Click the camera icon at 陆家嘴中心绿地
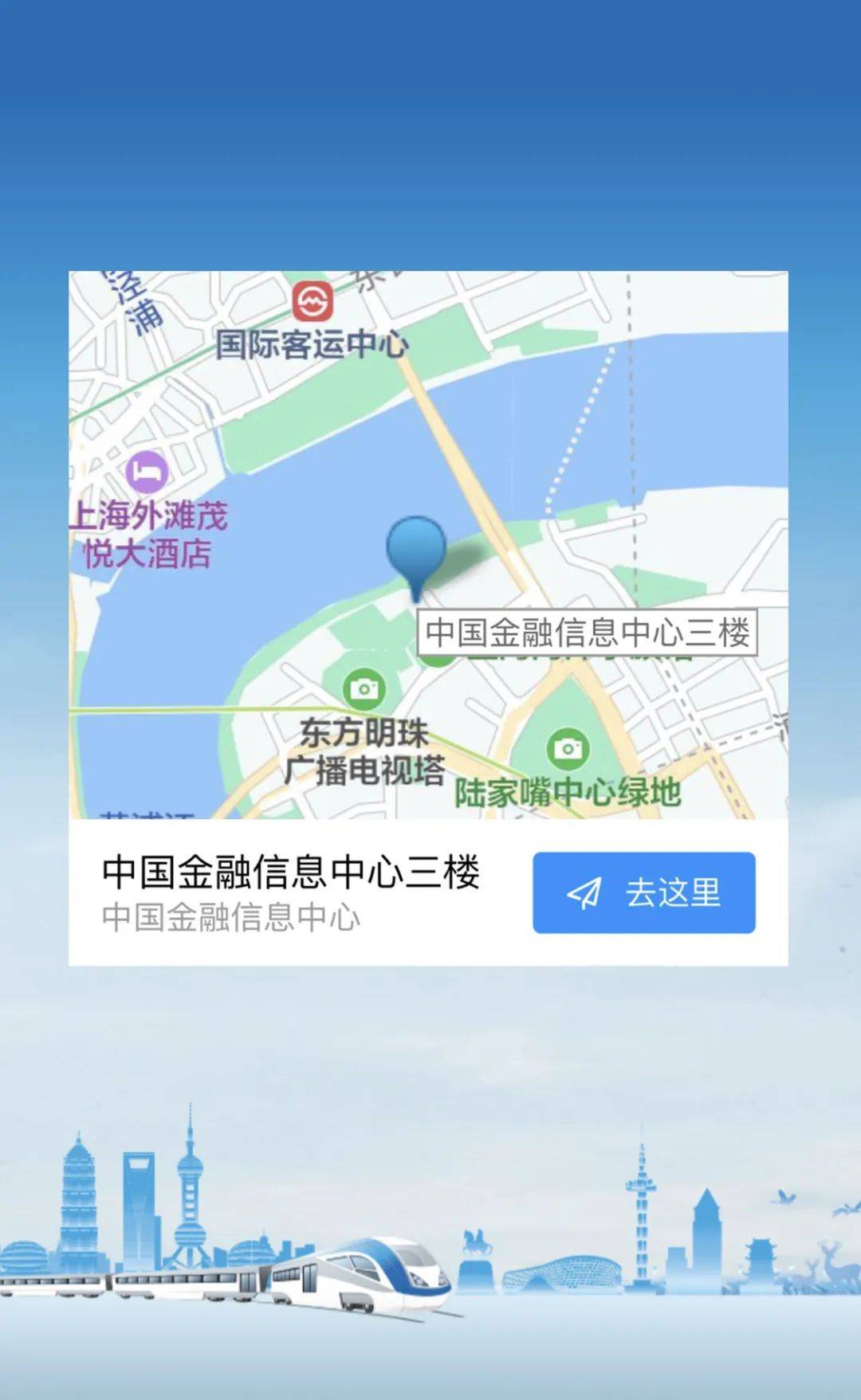Screen dimensions: 861x1400 pyautogui.click(x=567, y=750)
